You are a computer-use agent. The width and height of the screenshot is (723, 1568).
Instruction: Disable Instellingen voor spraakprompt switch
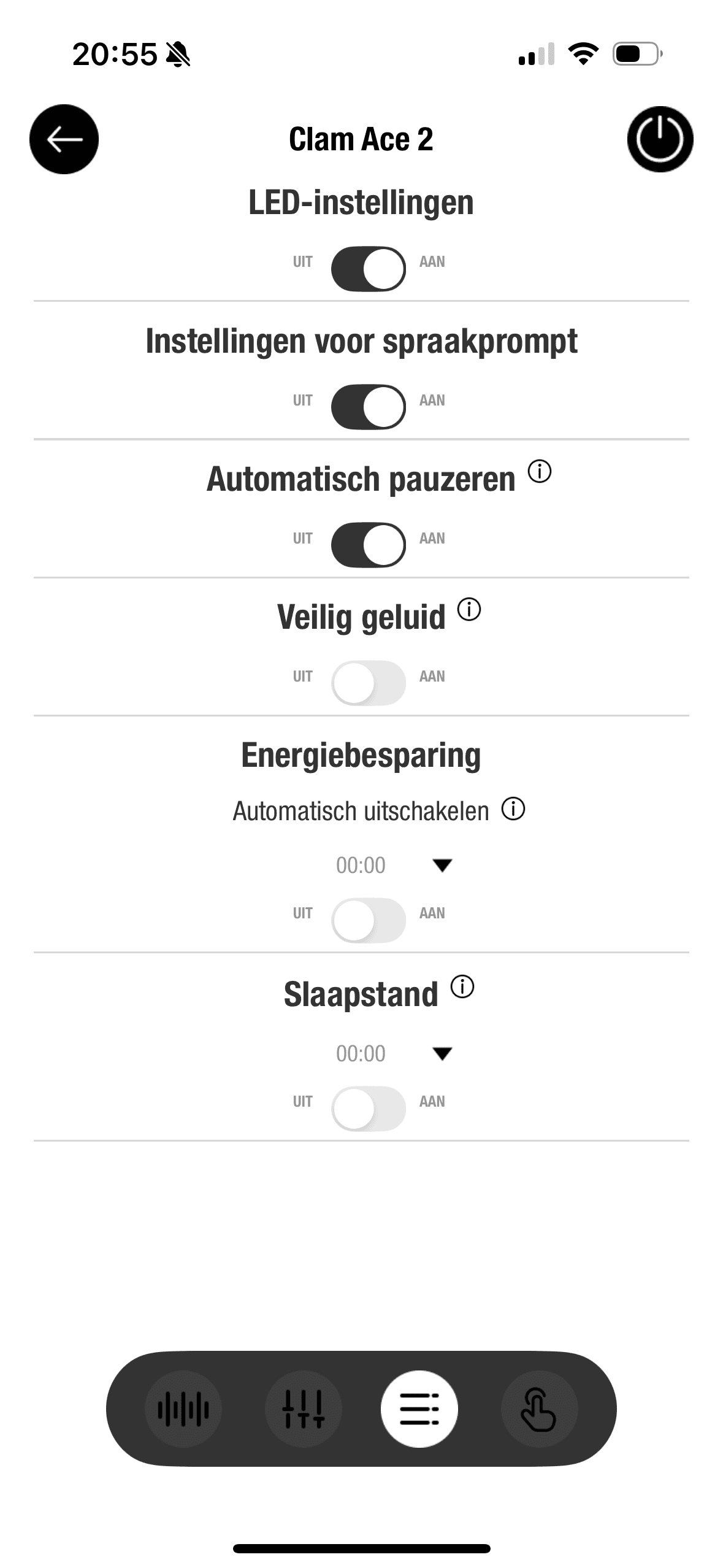368,407
